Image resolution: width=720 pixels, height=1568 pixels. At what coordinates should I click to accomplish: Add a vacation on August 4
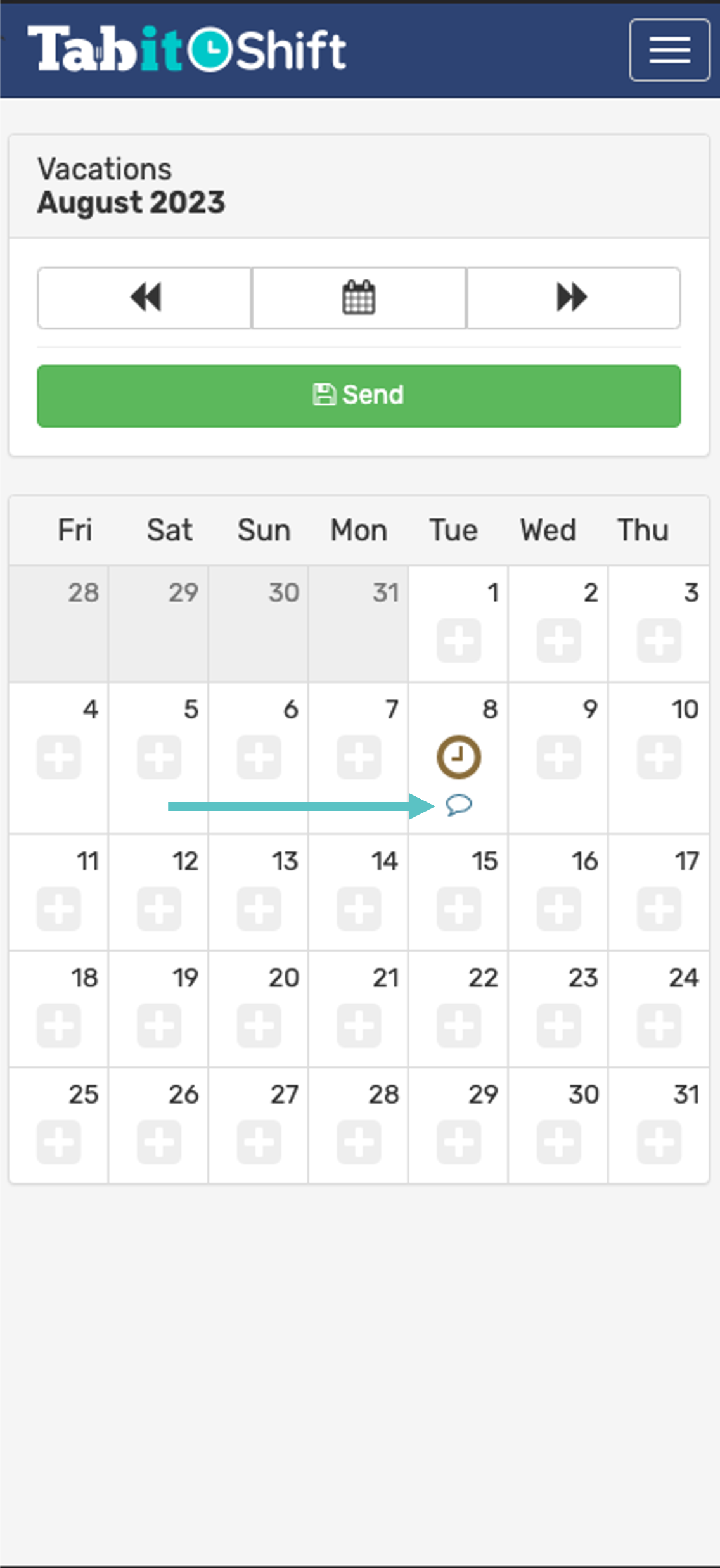click(59, 757)
